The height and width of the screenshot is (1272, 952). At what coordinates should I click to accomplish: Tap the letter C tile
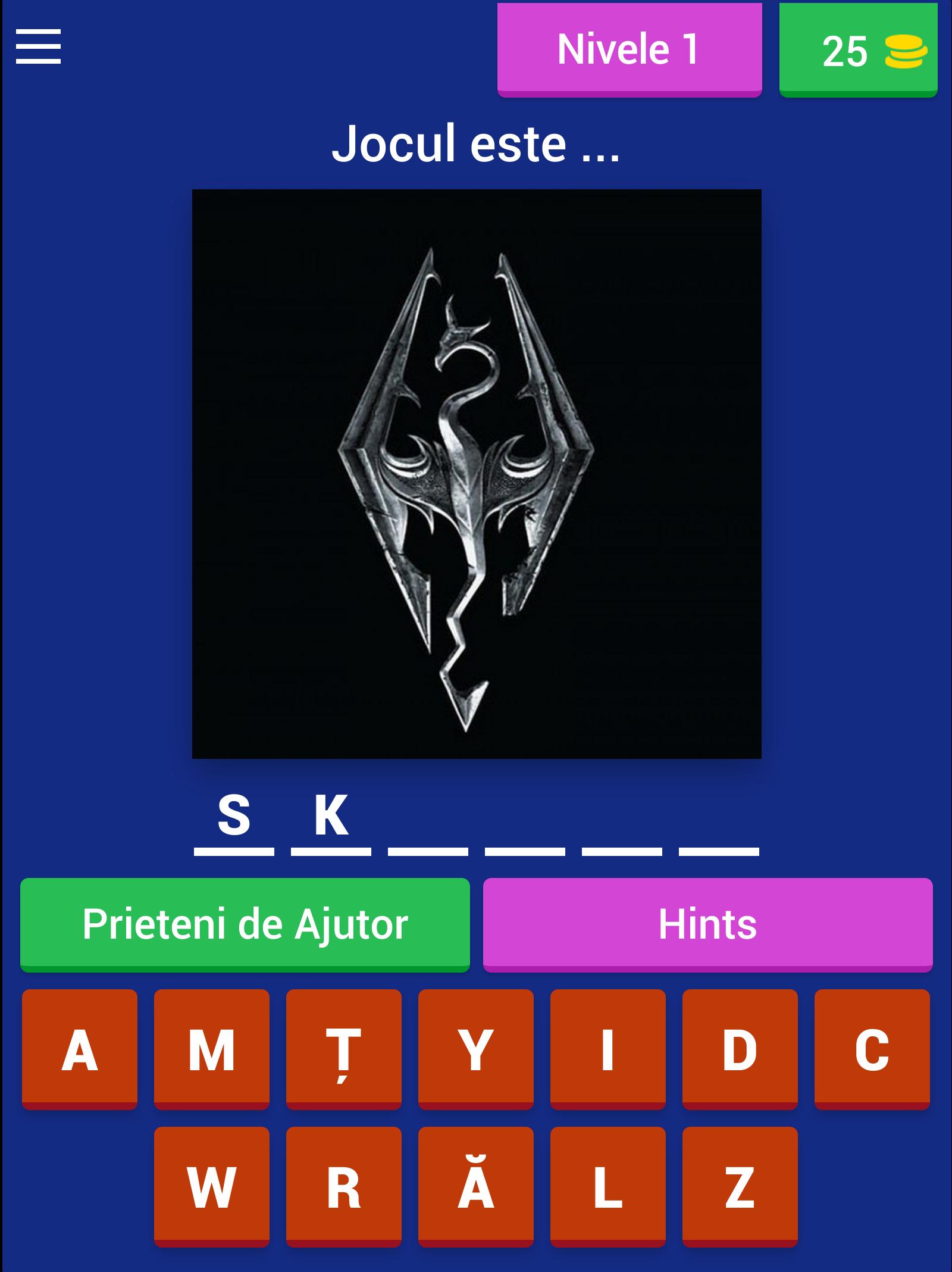point(872,1051)
